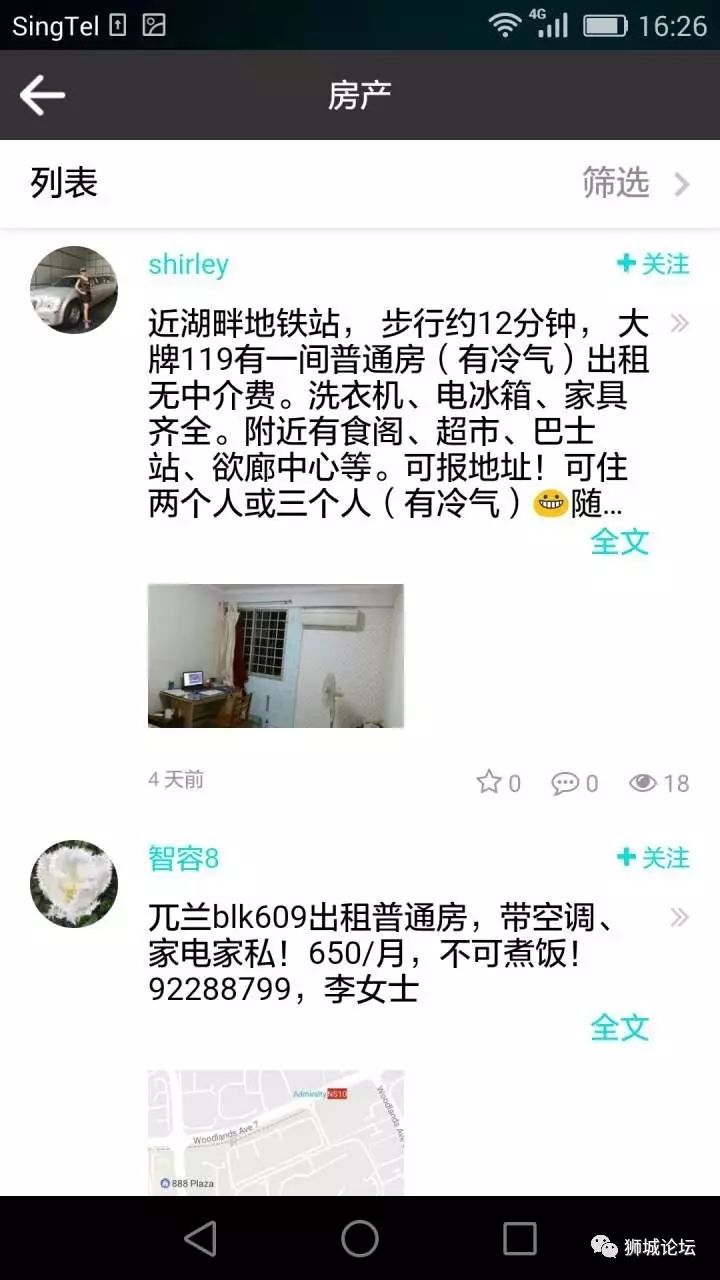Open the recent apps overview
The image size is (720, 1280).
[519, 1239]
